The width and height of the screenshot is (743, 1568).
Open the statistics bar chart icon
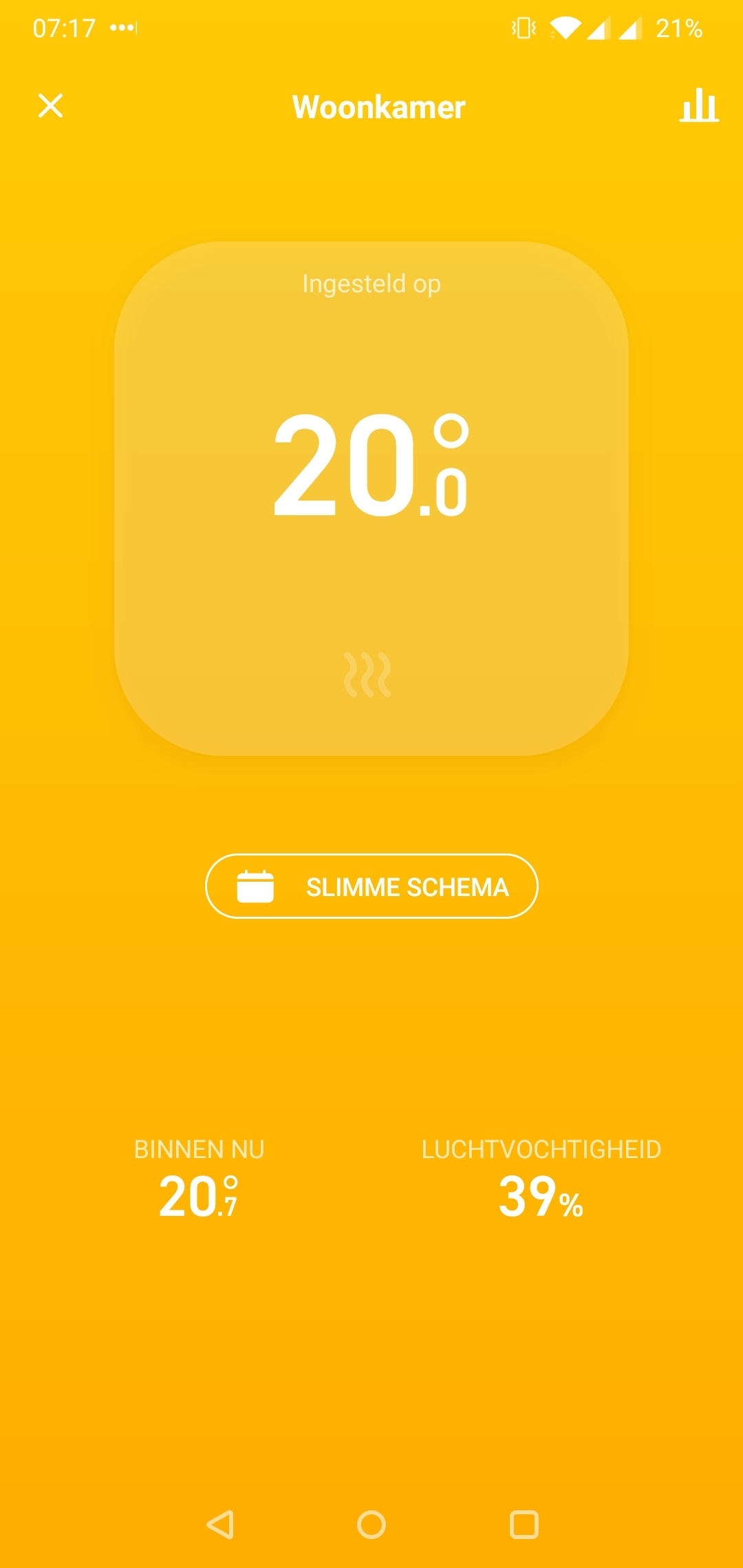coord(699,106)
